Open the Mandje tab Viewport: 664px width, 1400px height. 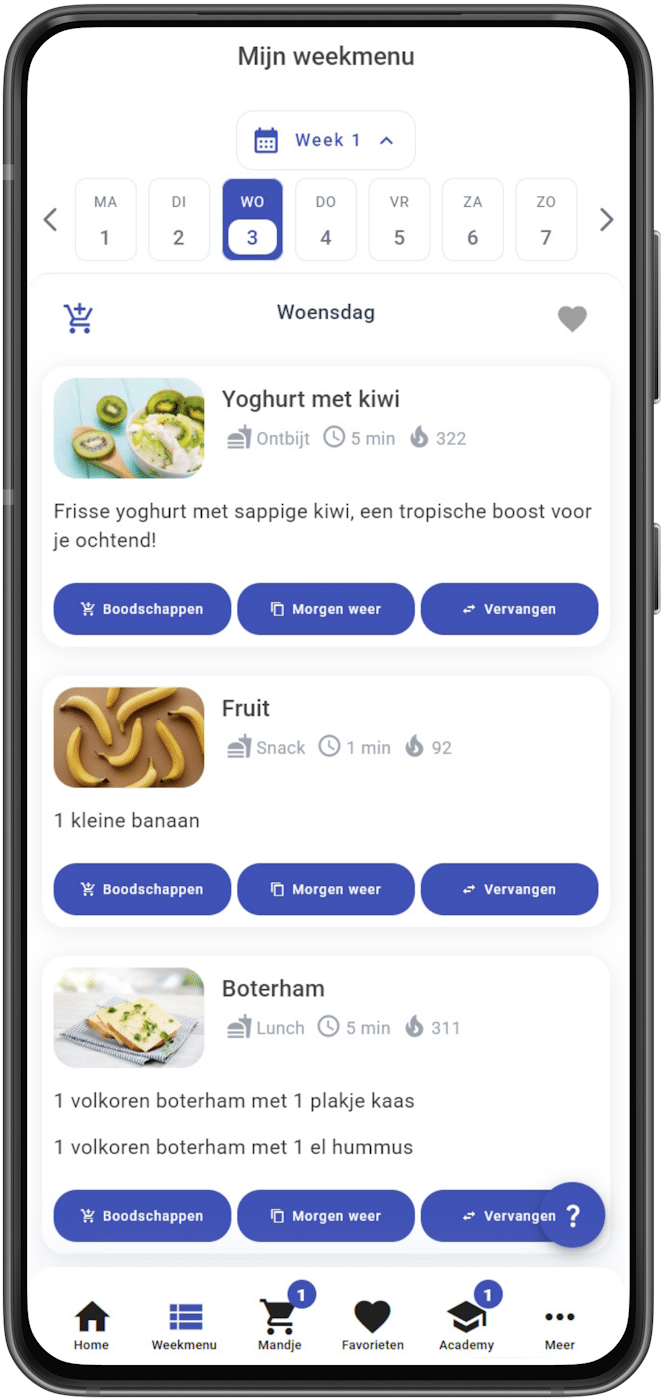click(x=278, y=1326)
